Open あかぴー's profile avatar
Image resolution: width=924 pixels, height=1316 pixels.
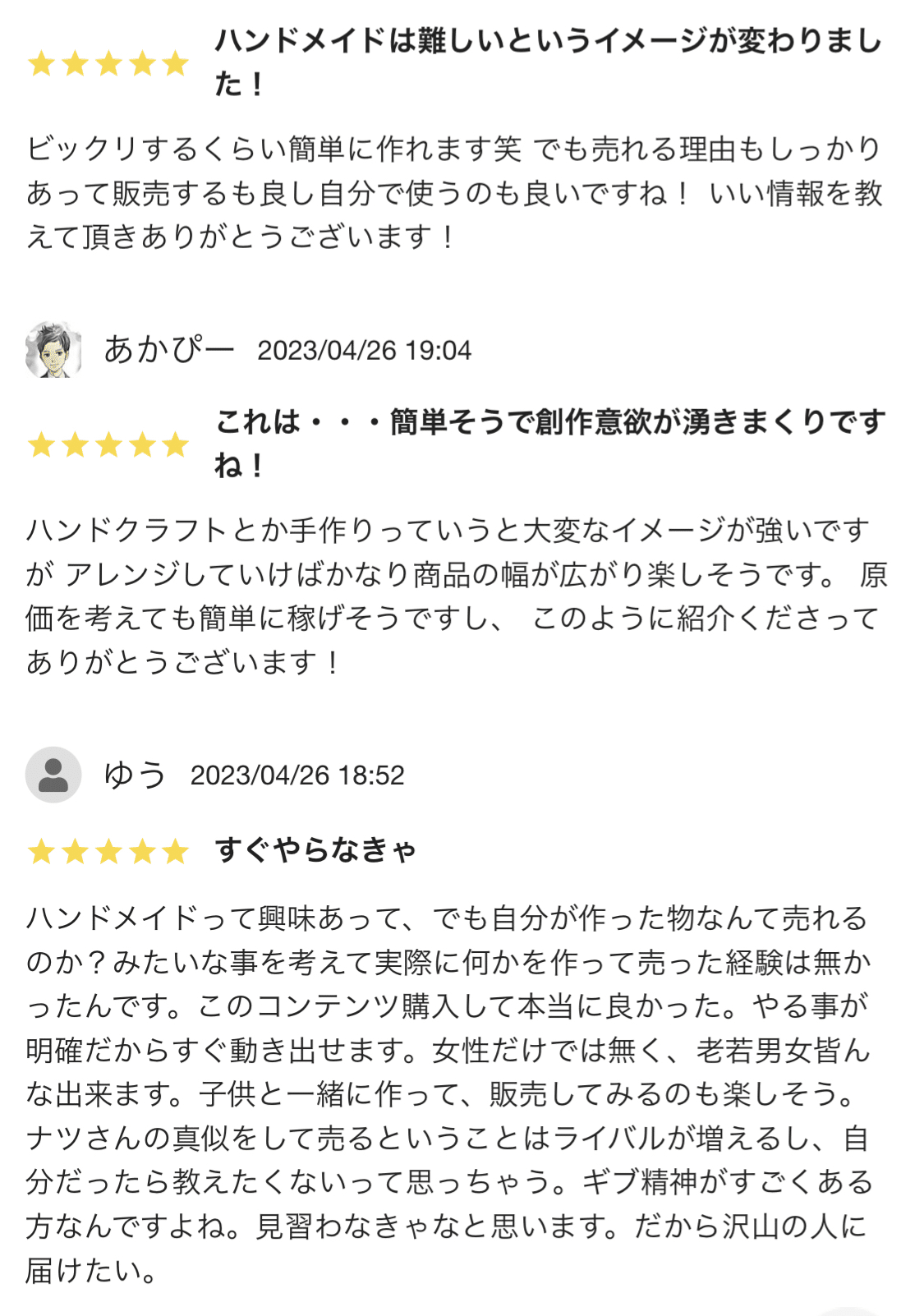[x=53, y=350]
